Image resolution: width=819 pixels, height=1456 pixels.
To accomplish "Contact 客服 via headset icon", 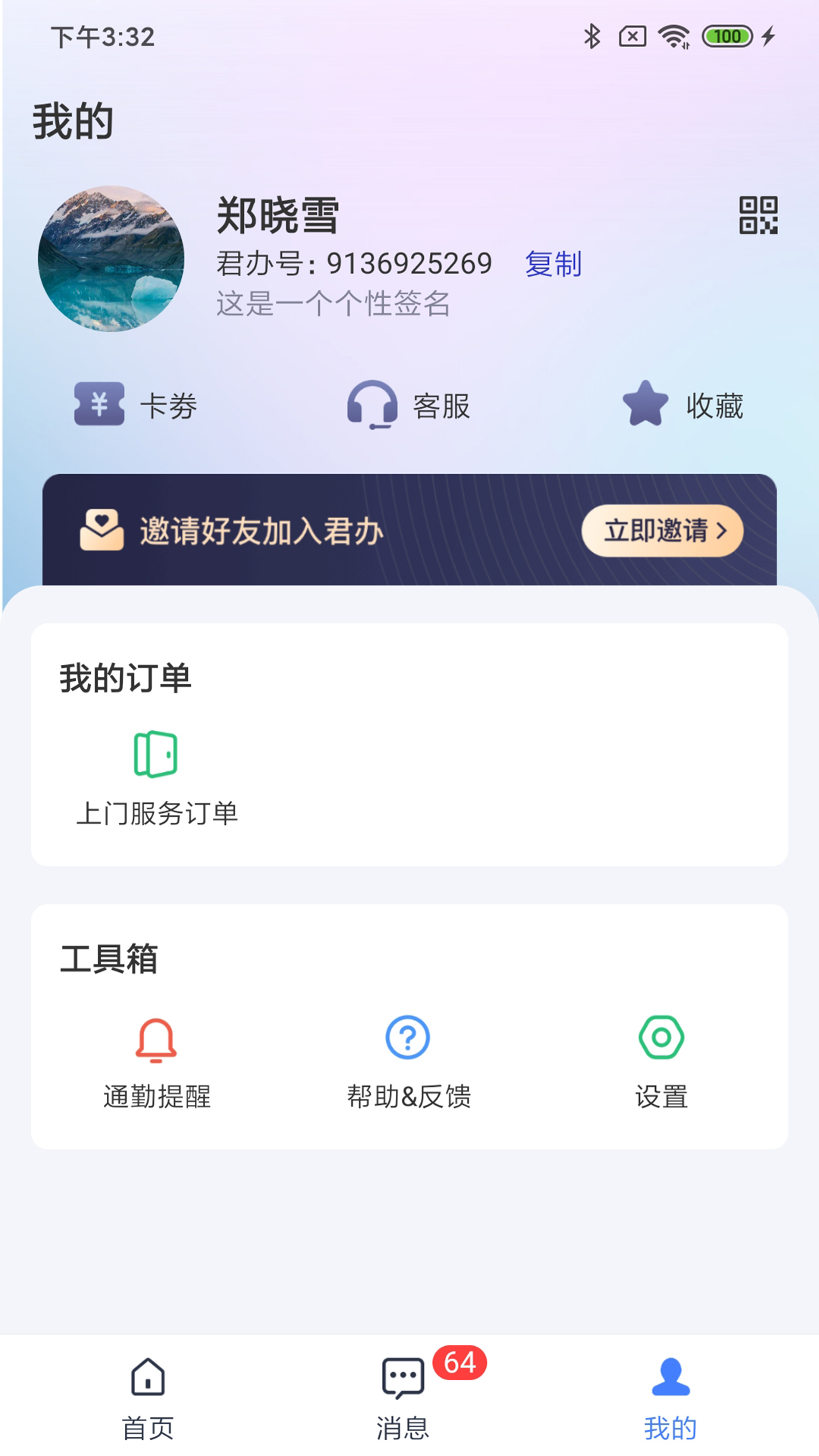I will 370,406.
